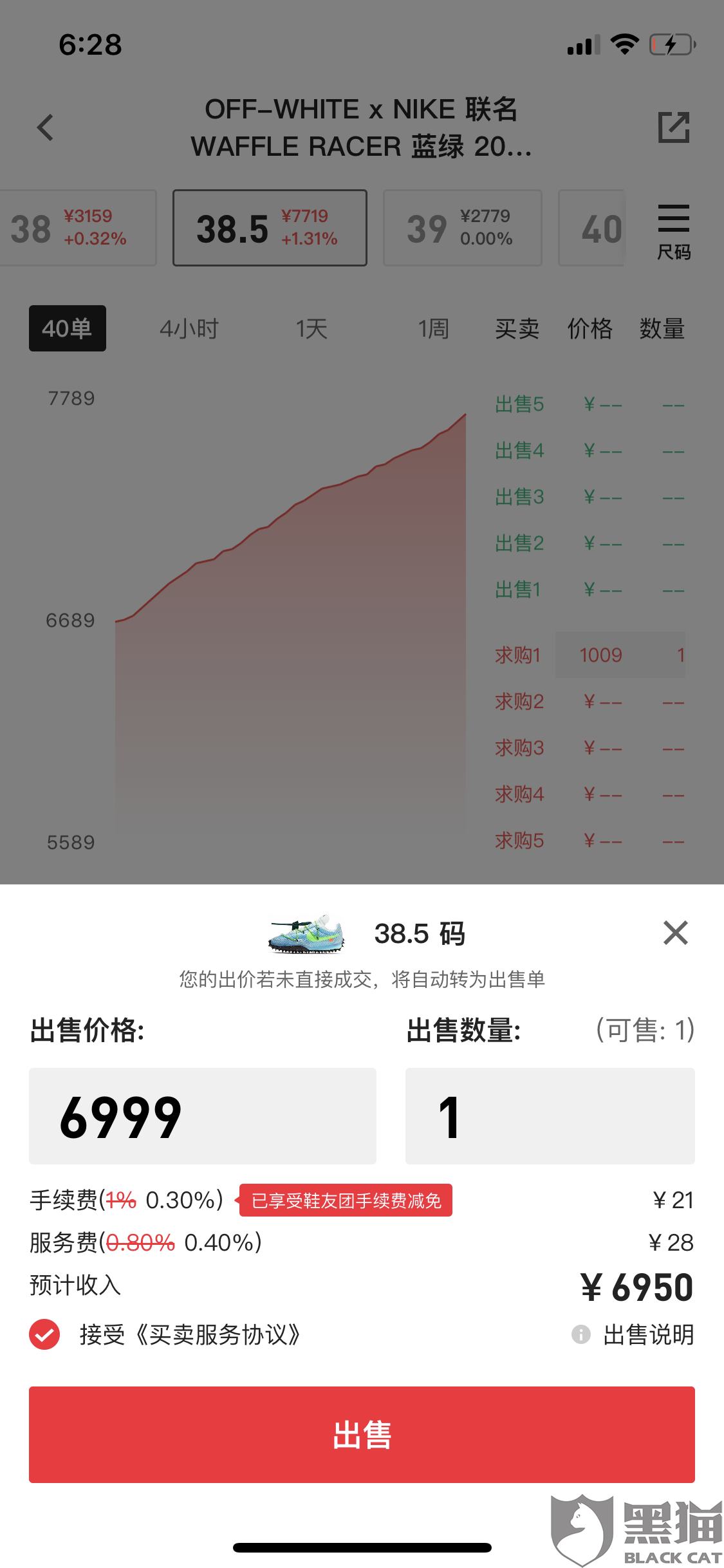Image resolution: width=724 pixels, height=1568 pixels.
Task: Uncheck the trade service agreement checkbox
Action: click(44, 1334)
